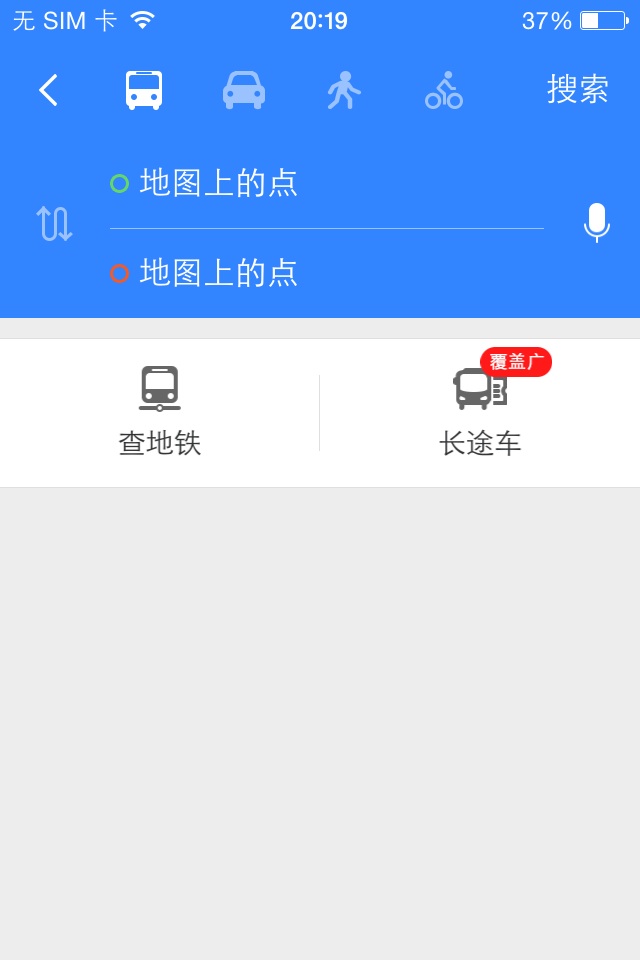
Task: Switch to walking route mode
Action: (343, 90)
